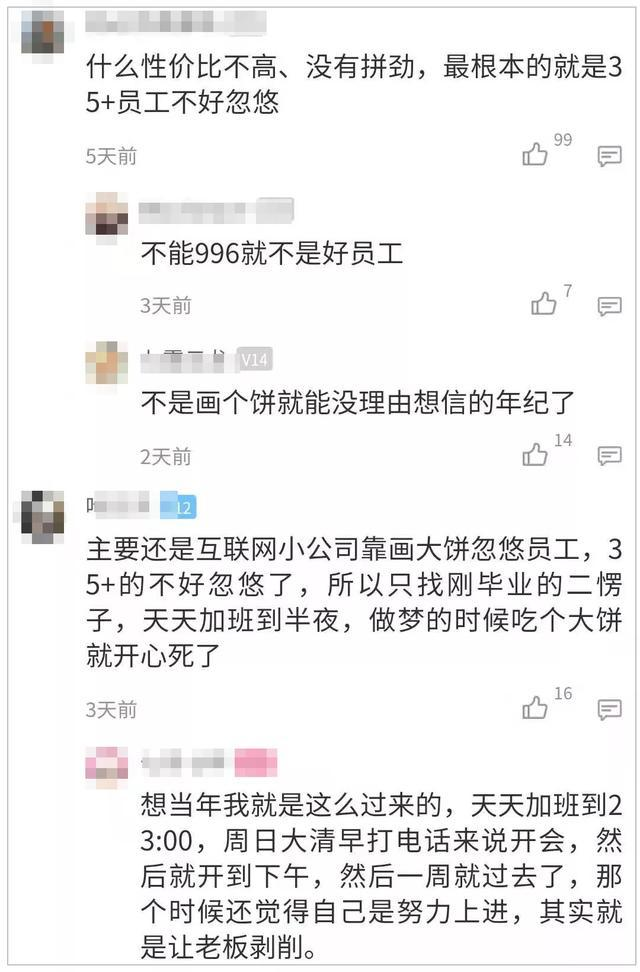Screen dimensions: 640x972
Task: Open avatar of the 互联网小公司 commenter
Action: coord(43,515)
